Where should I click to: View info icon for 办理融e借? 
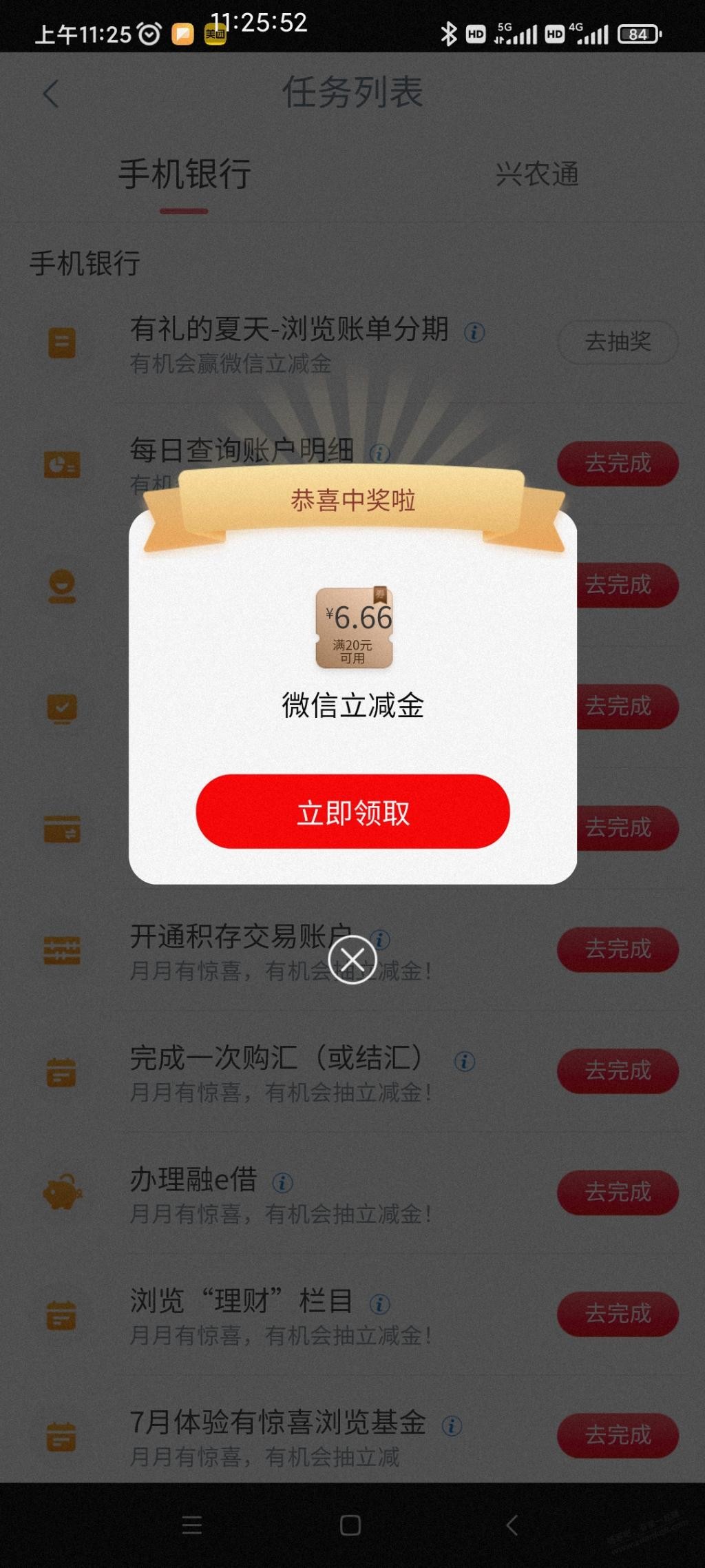click(x=282, y=1183)
